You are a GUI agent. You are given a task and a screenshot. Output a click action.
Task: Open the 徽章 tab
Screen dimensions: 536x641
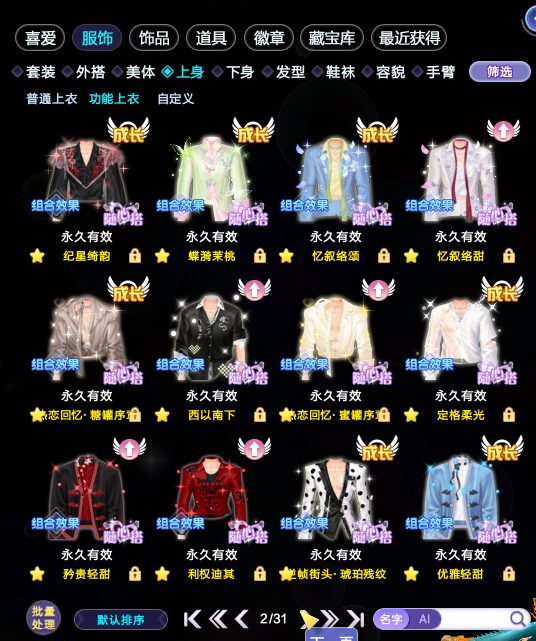click(269, 38)
